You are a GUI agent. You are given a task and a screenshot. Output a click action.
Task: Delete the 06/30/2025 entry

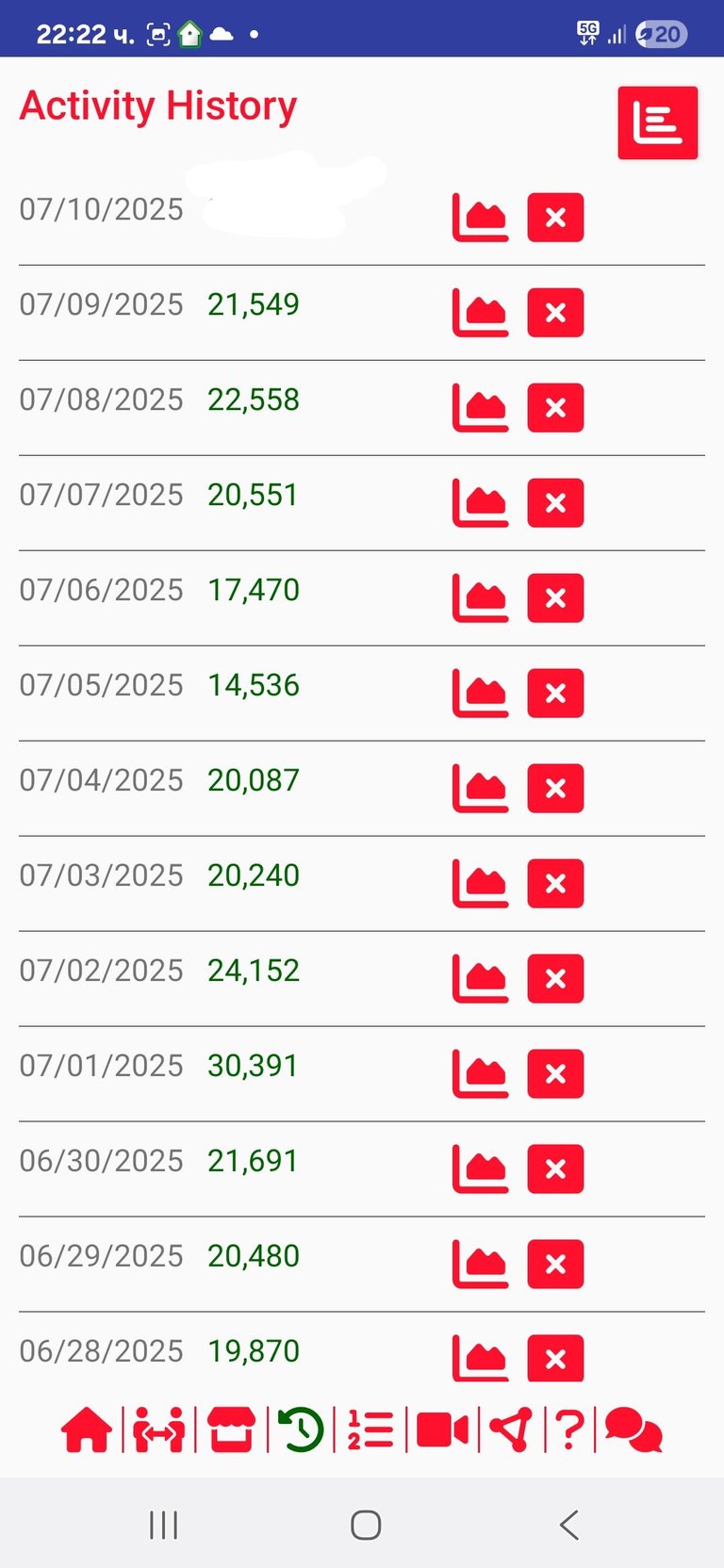click(x=555, y=1169)
